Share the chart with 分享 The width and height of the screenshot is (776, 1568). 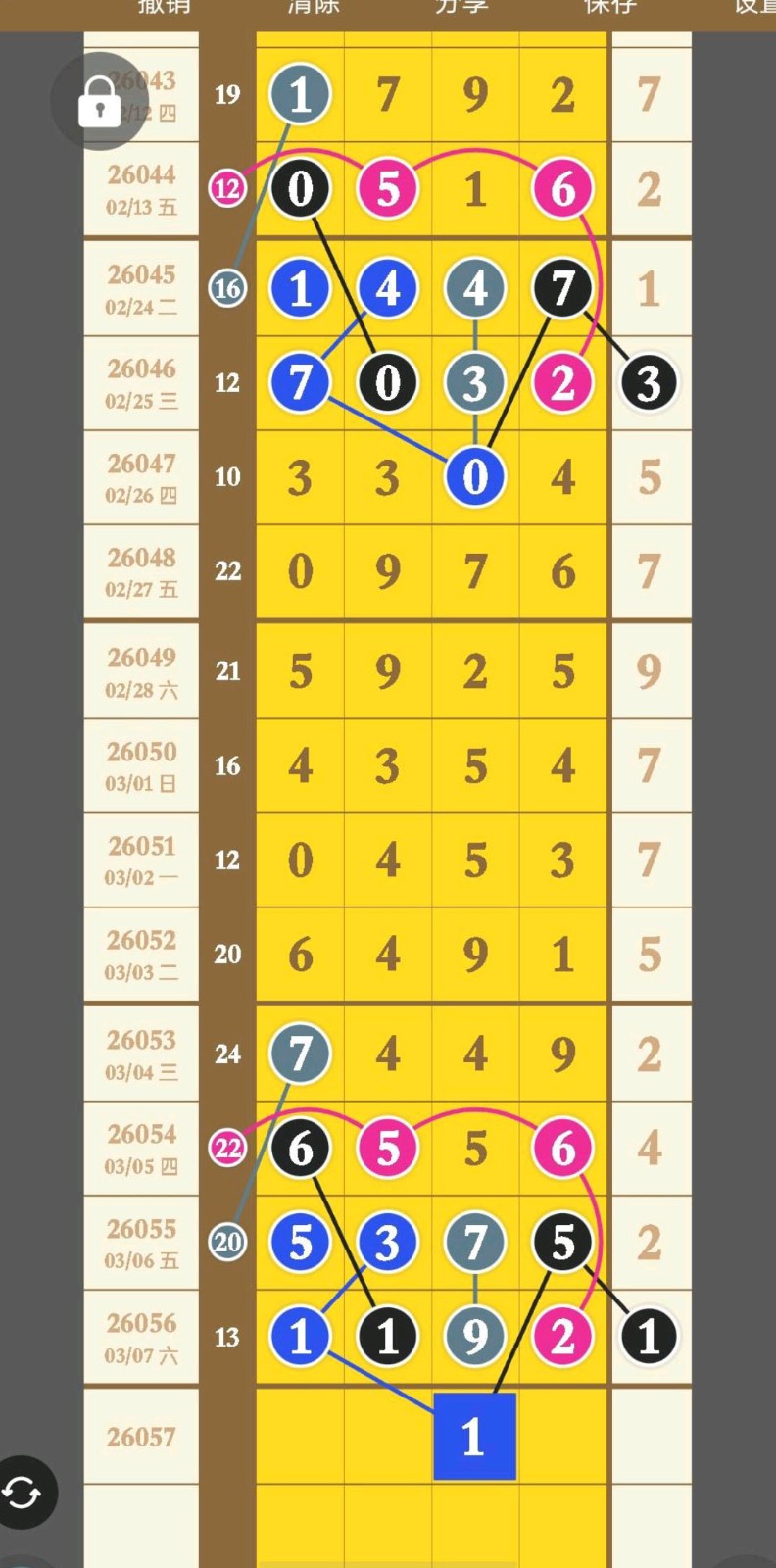[x=461, y=7]
